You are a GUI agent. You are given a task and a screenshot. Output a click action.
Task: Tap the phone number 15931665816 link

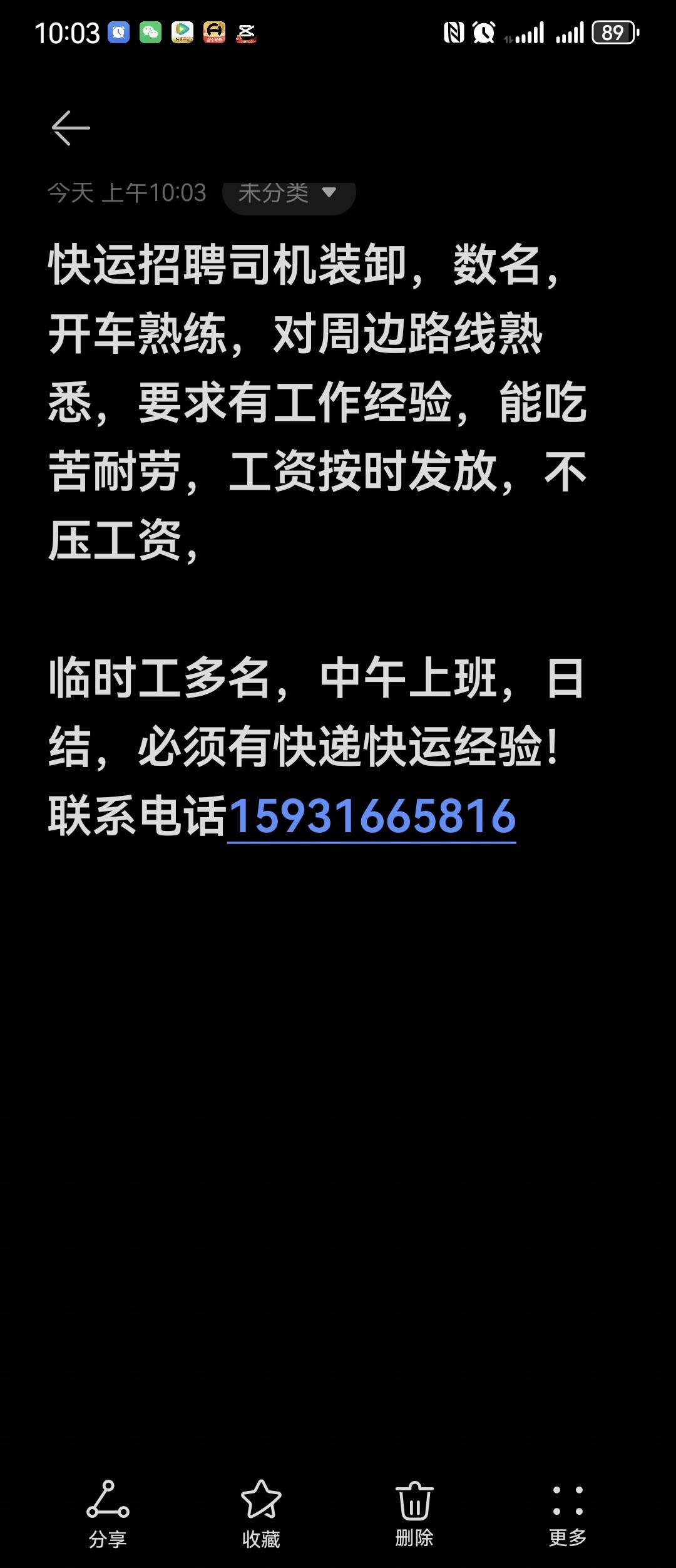[372, 817]
